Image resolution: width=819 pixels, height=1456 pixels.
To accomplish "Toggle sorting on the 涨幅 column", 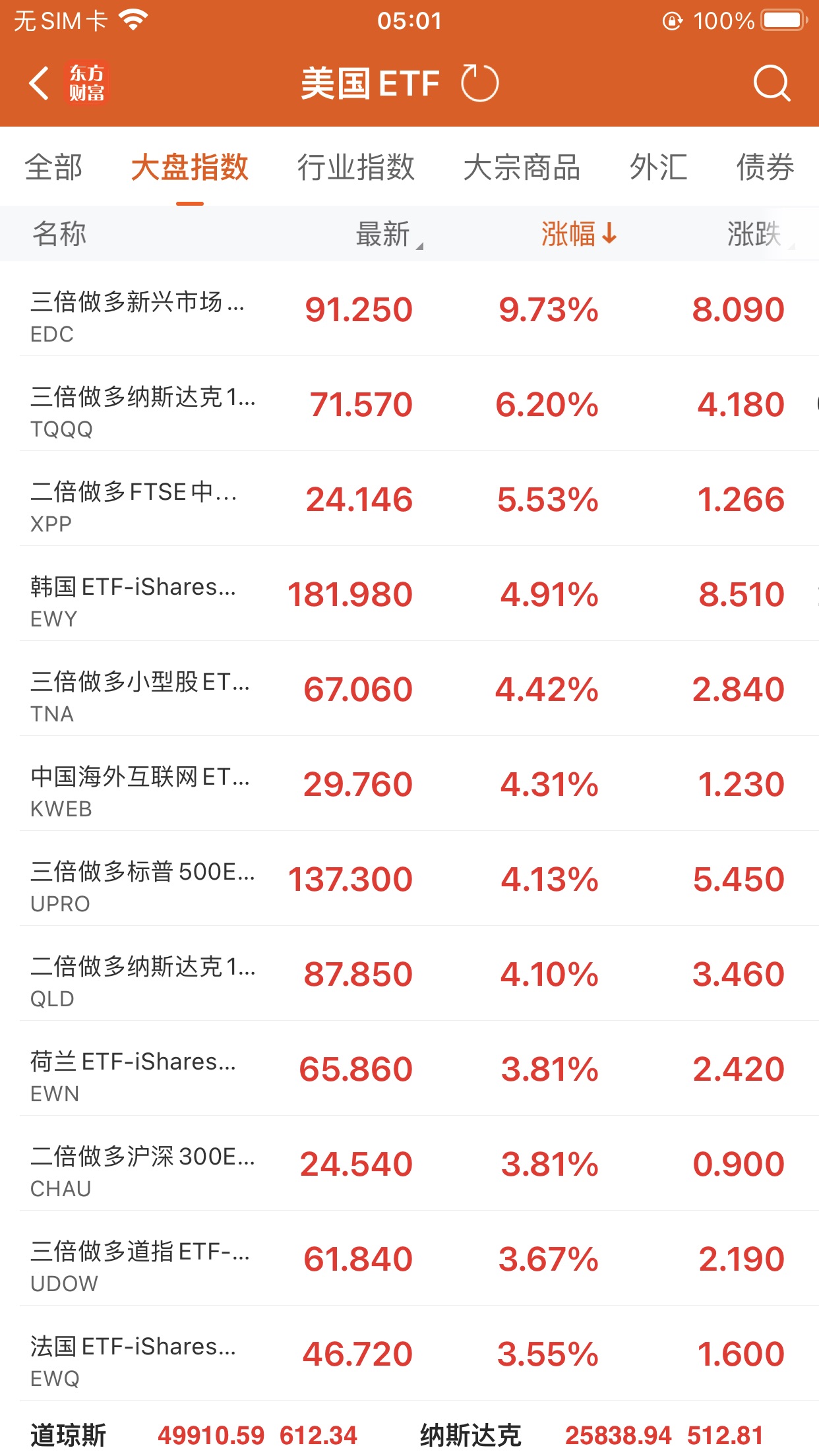I will 579,234.
